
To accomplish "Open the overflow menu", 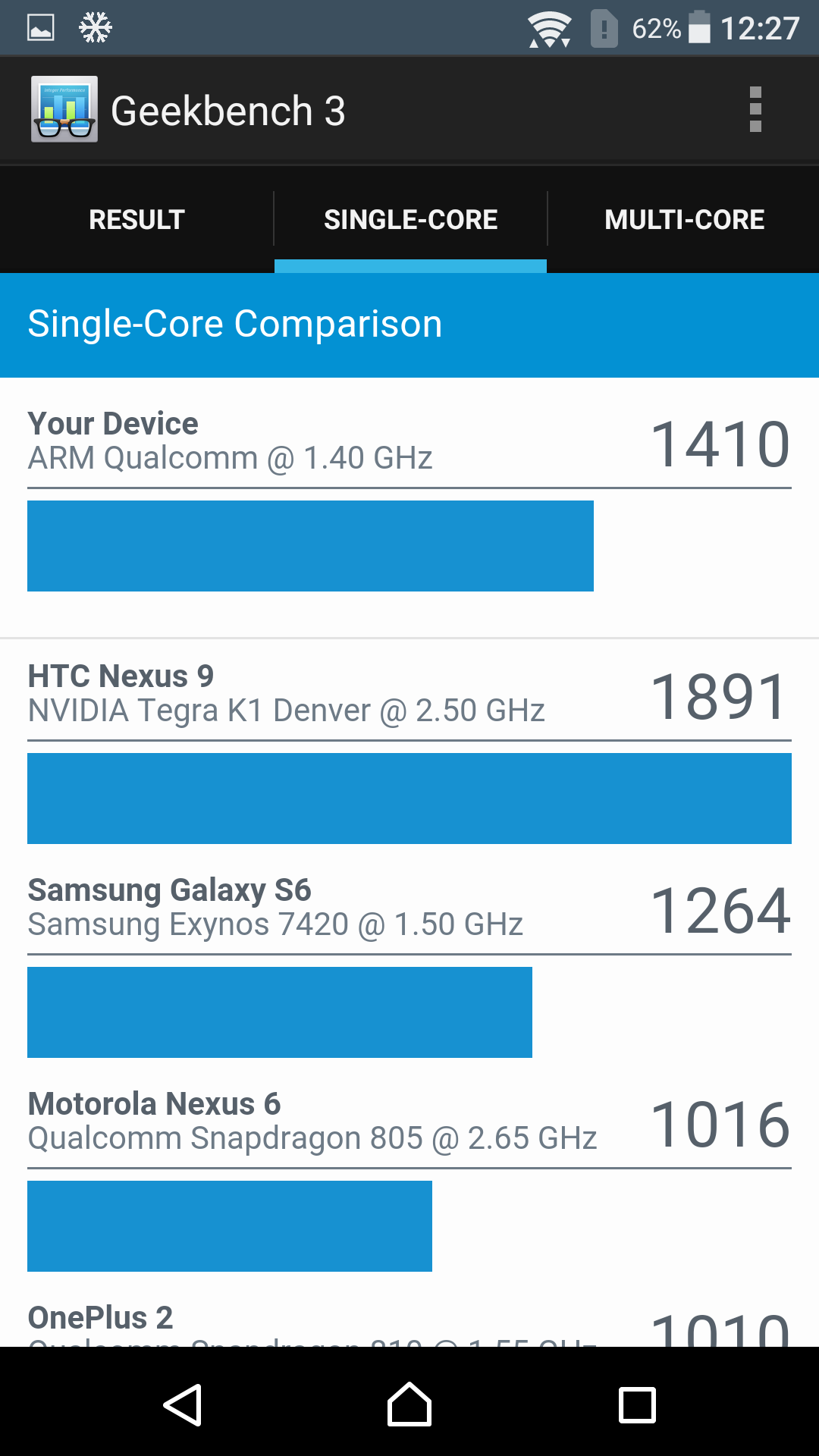I will 755,110.
